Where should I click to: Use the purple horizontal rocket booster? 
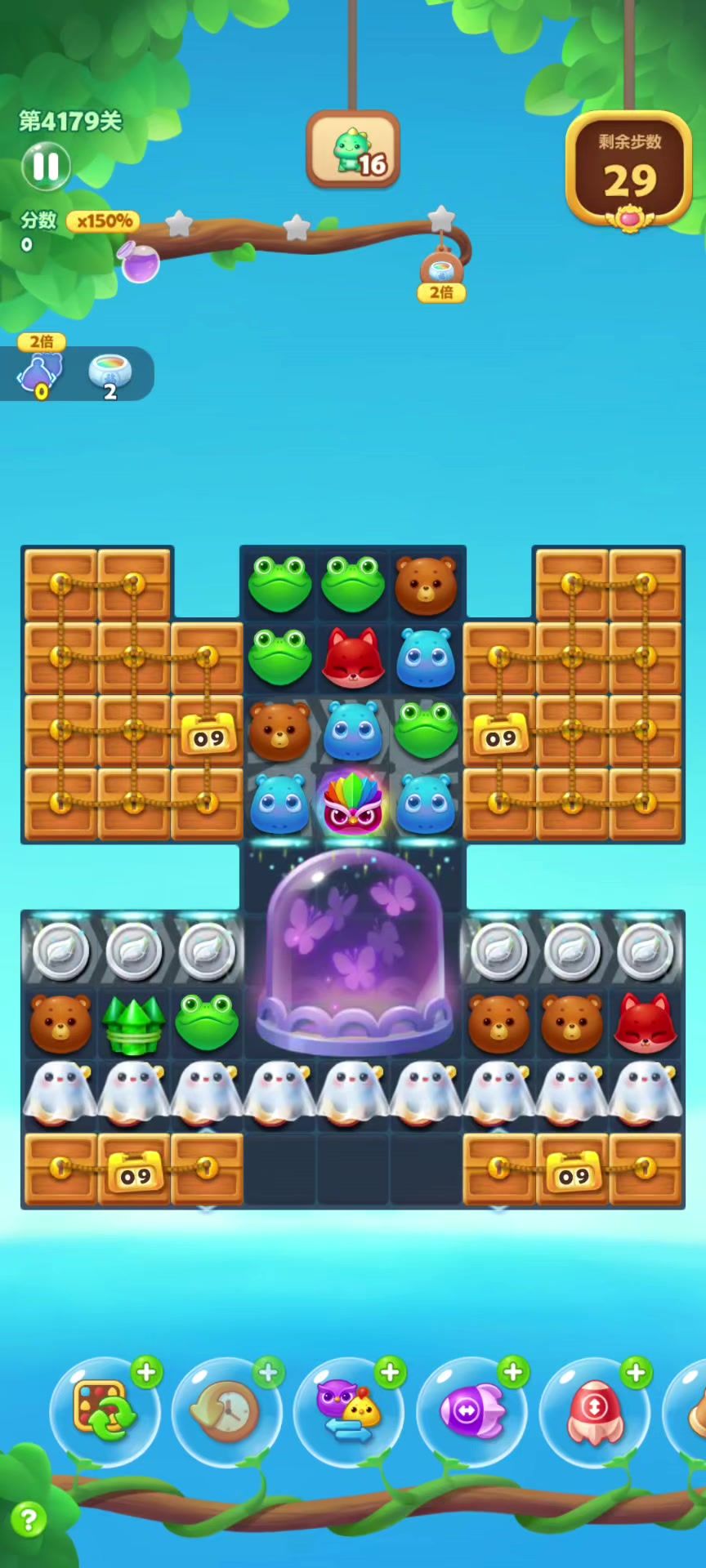(x=471, y=1411)
